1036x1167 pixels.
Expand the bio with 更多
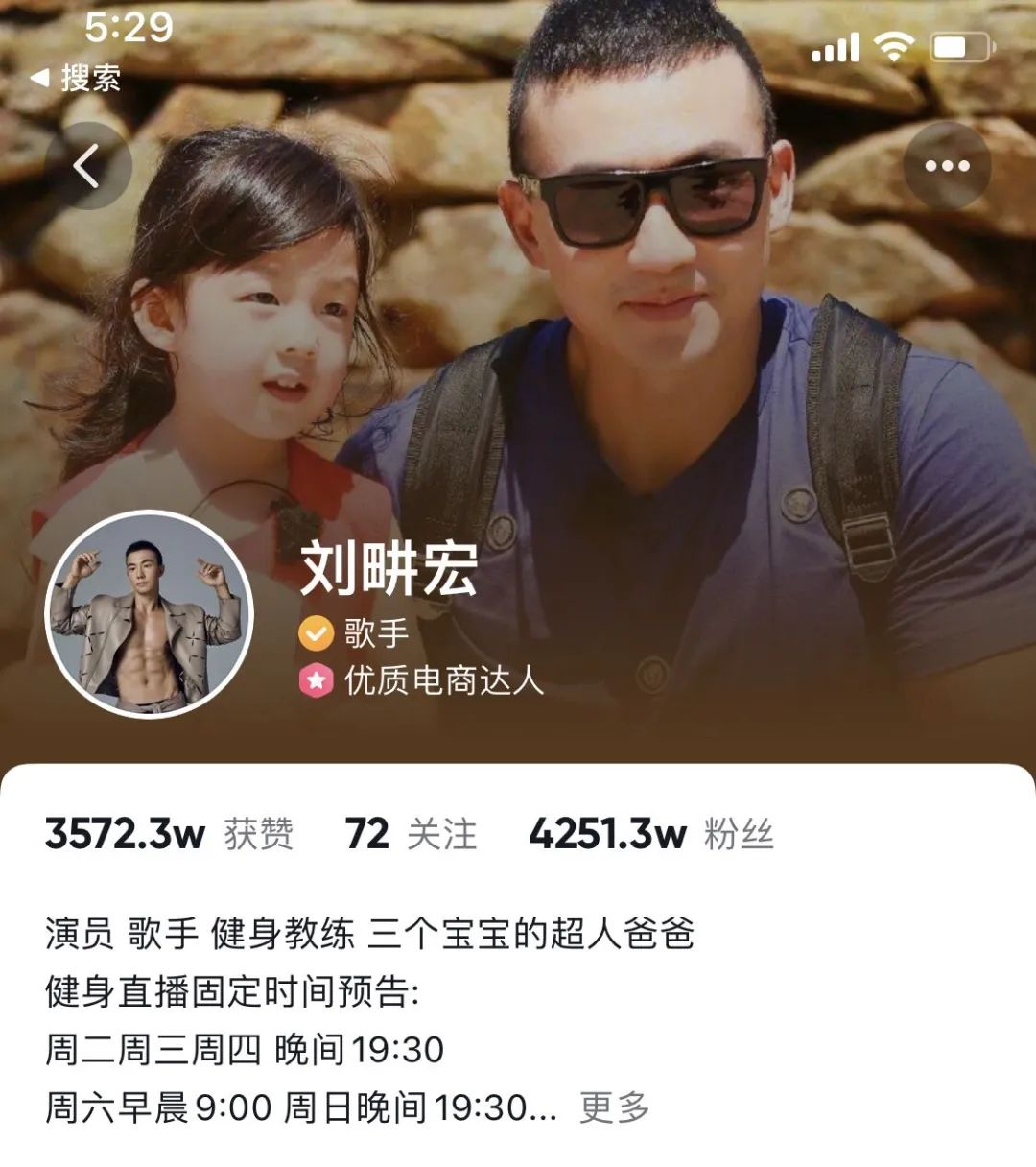tap(614, 1107)
